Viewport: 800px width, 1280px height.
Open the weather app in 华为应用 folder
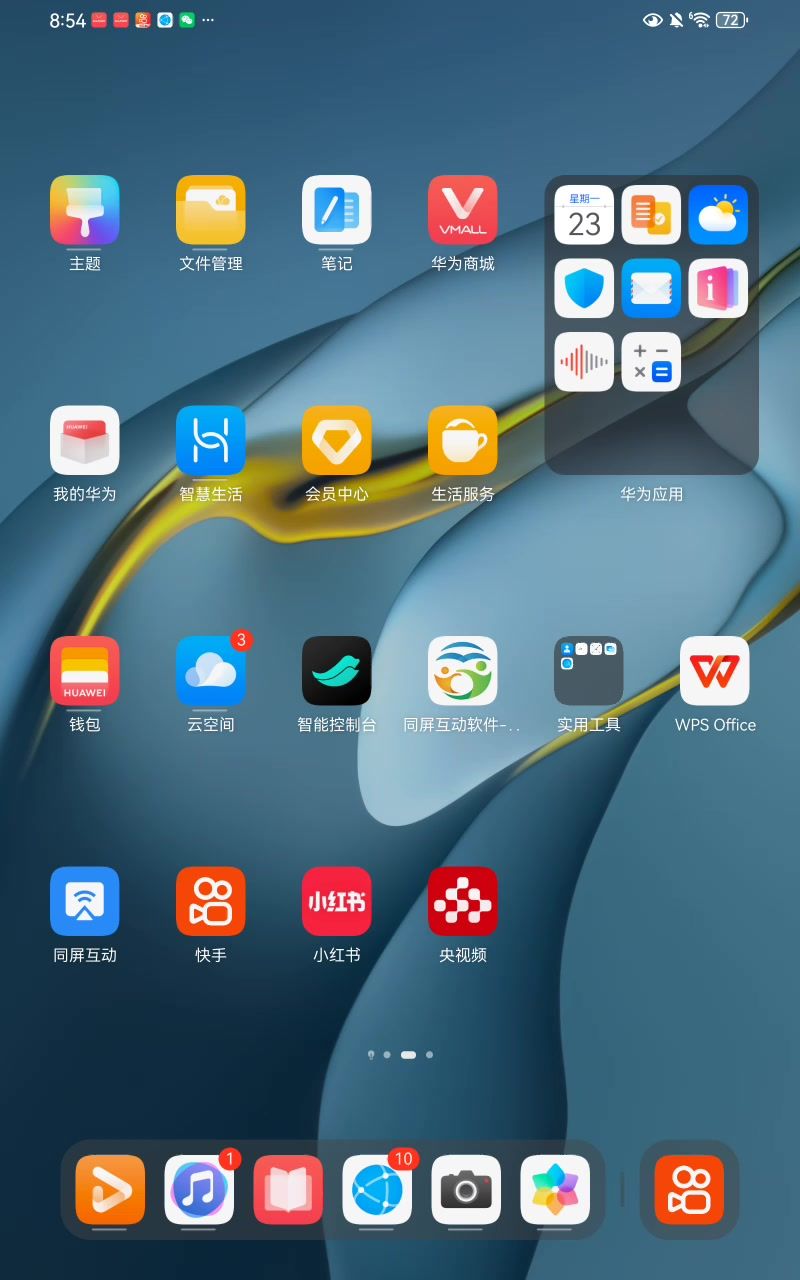(x=718, y=215)
